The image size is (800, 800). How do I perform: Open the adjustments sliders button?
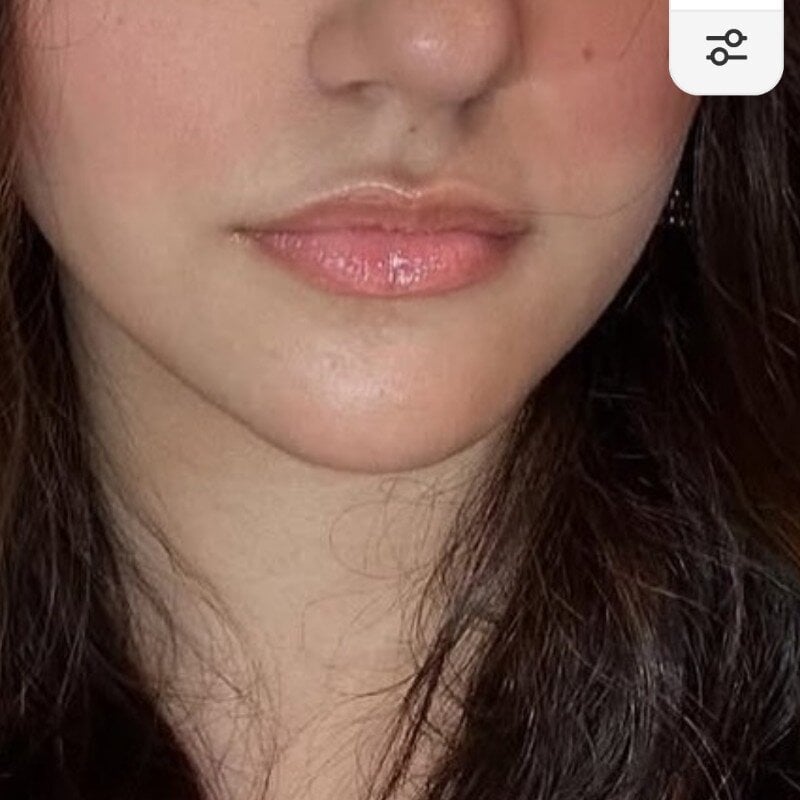(x=726, y=48)
